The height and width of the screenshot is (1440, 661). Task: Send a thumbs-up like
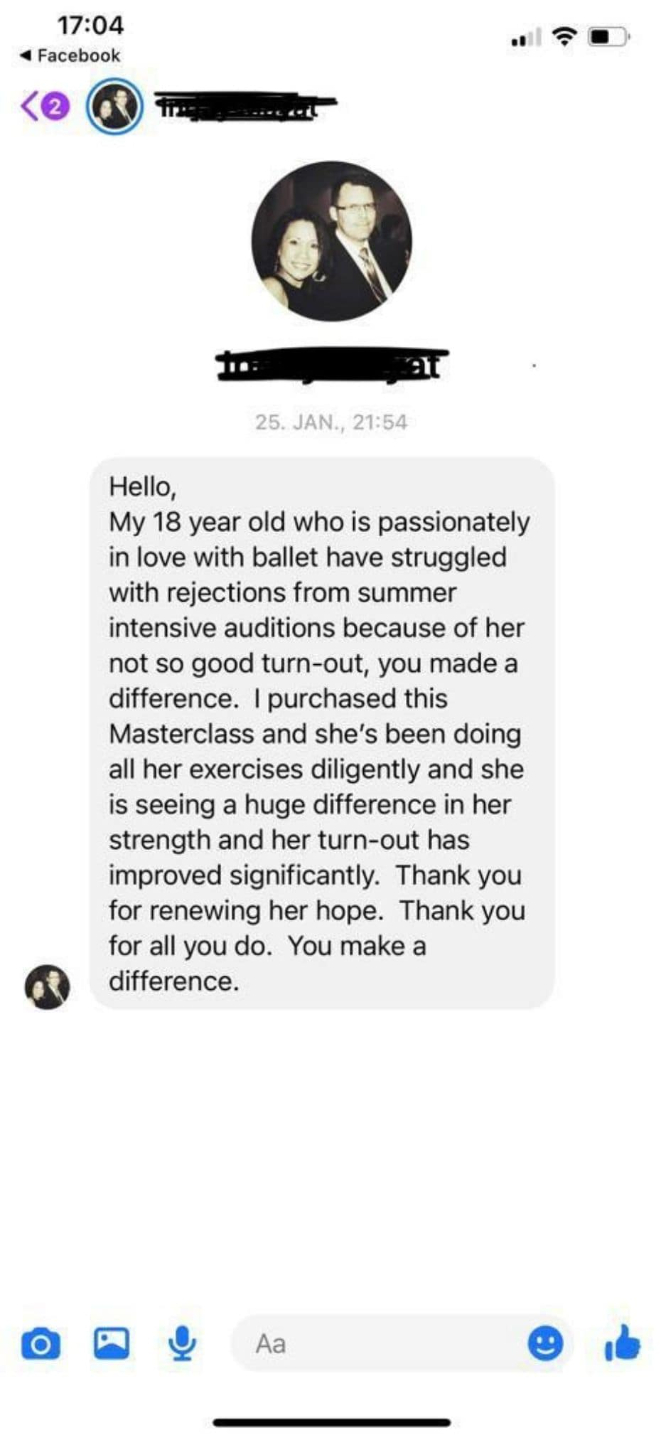[621, 1343]
